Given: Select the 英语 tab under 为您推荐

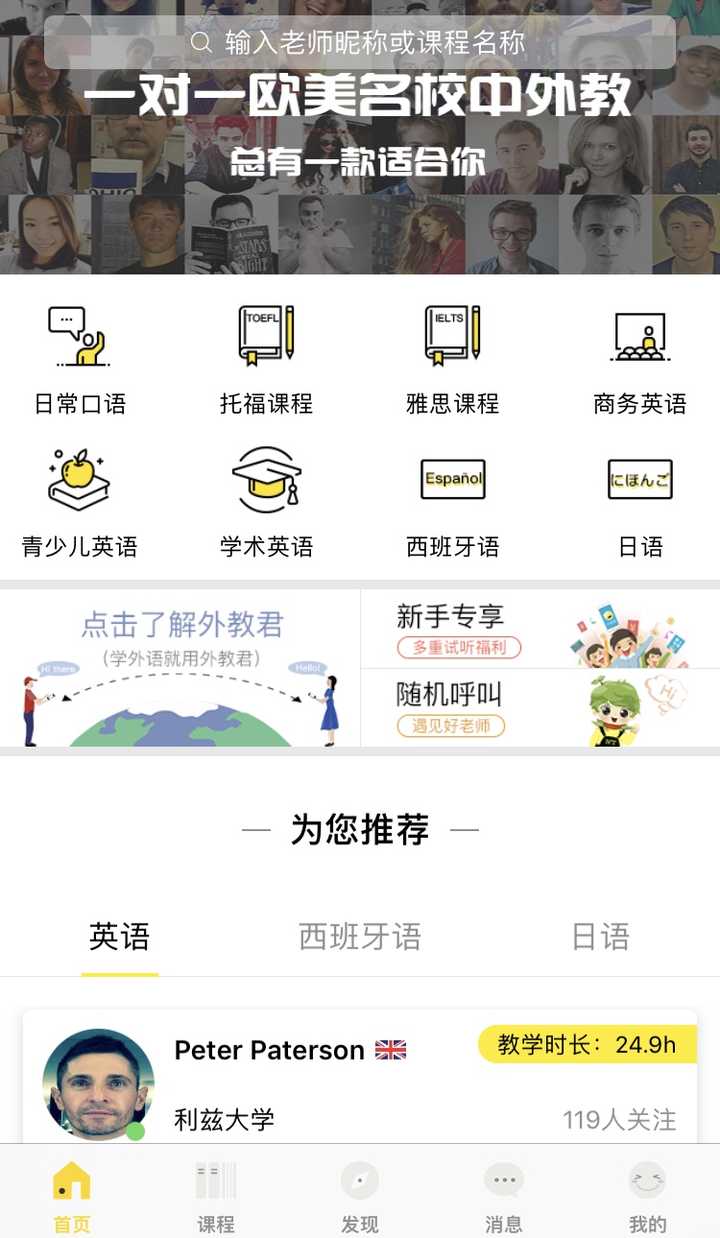Looking at the screenshot, I should click(x=119, y=937).
